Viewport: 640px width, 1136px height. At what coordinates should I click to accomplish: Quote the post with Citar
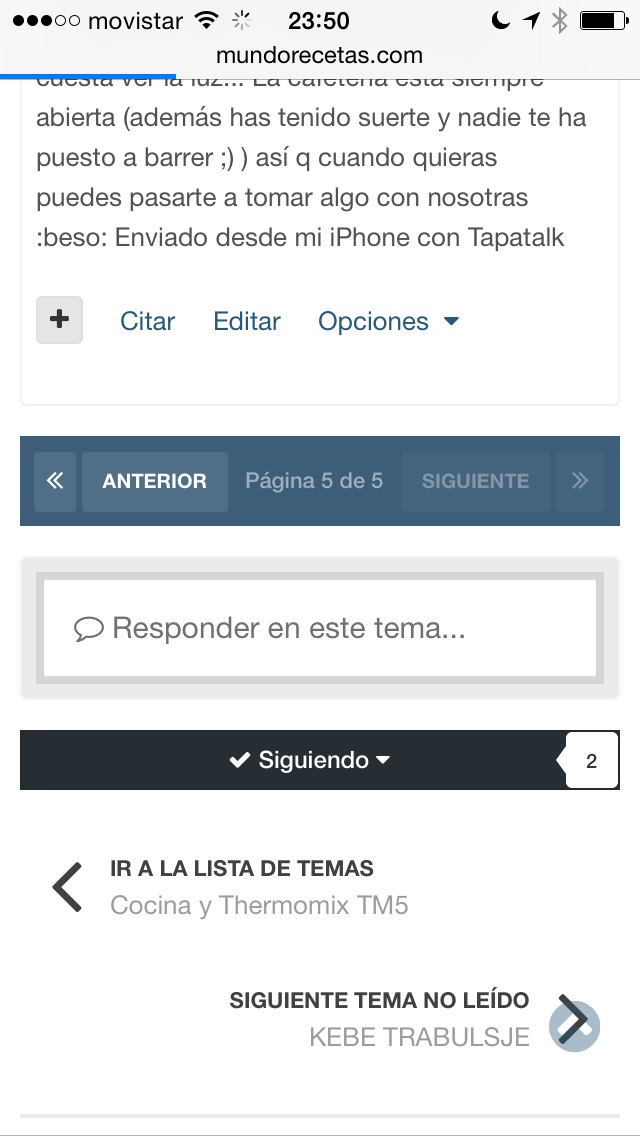pos(147,321)
